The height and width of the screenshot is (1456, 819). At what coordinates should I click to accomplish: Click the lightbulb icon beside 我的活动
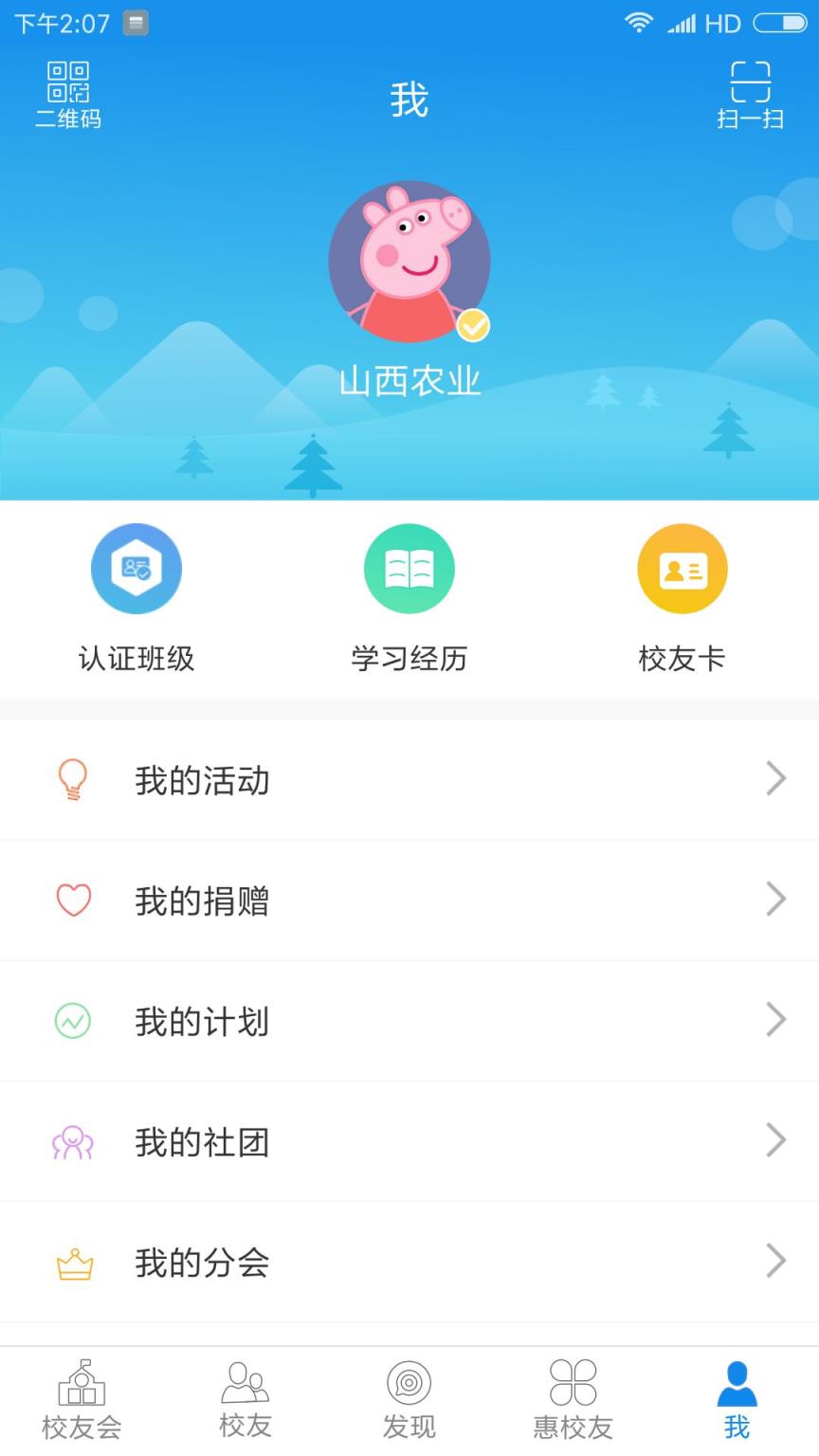pyautogui.click(x=72, y=779)
